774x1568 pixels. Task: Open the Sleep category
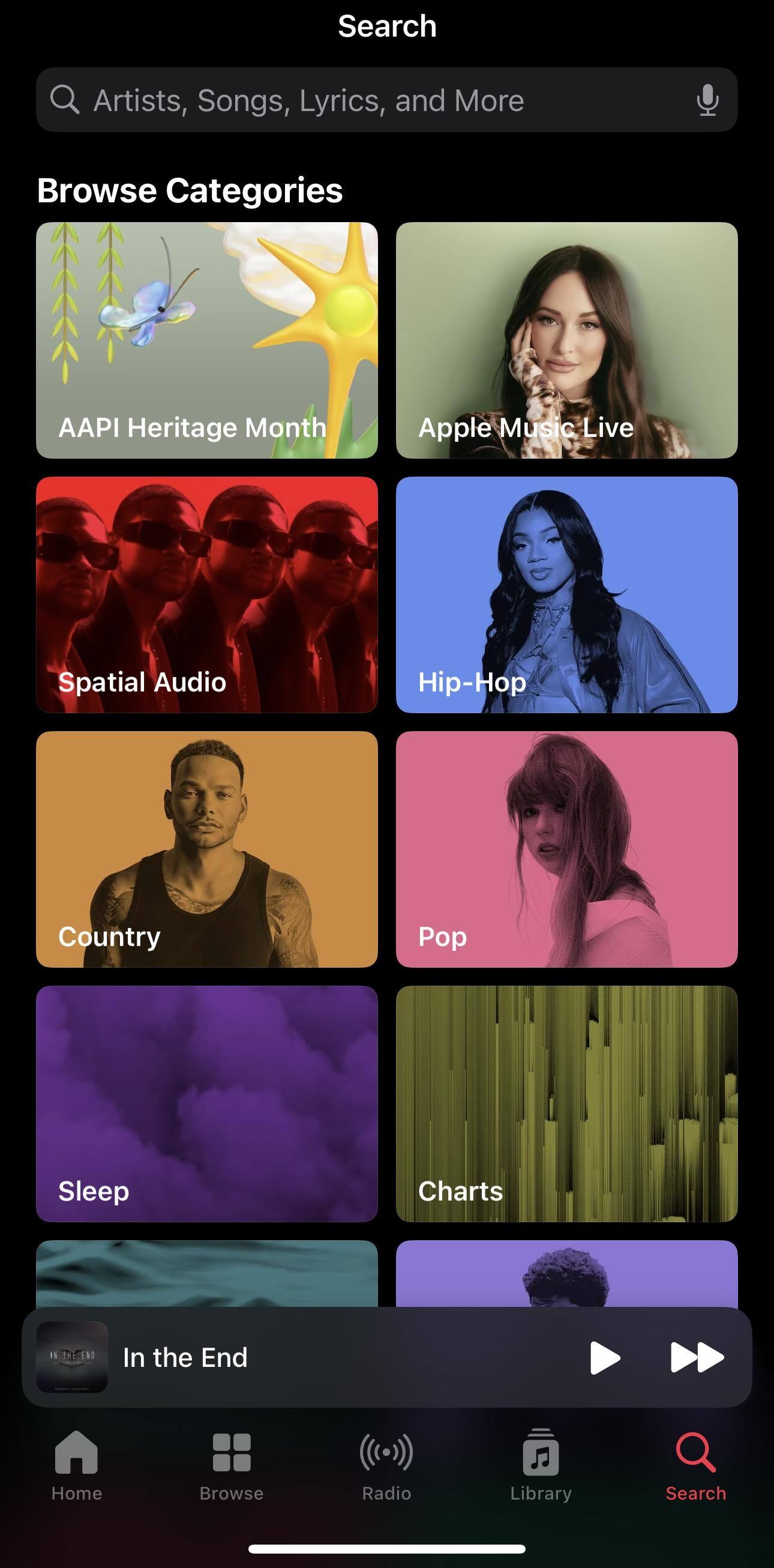click(207, 1103)
